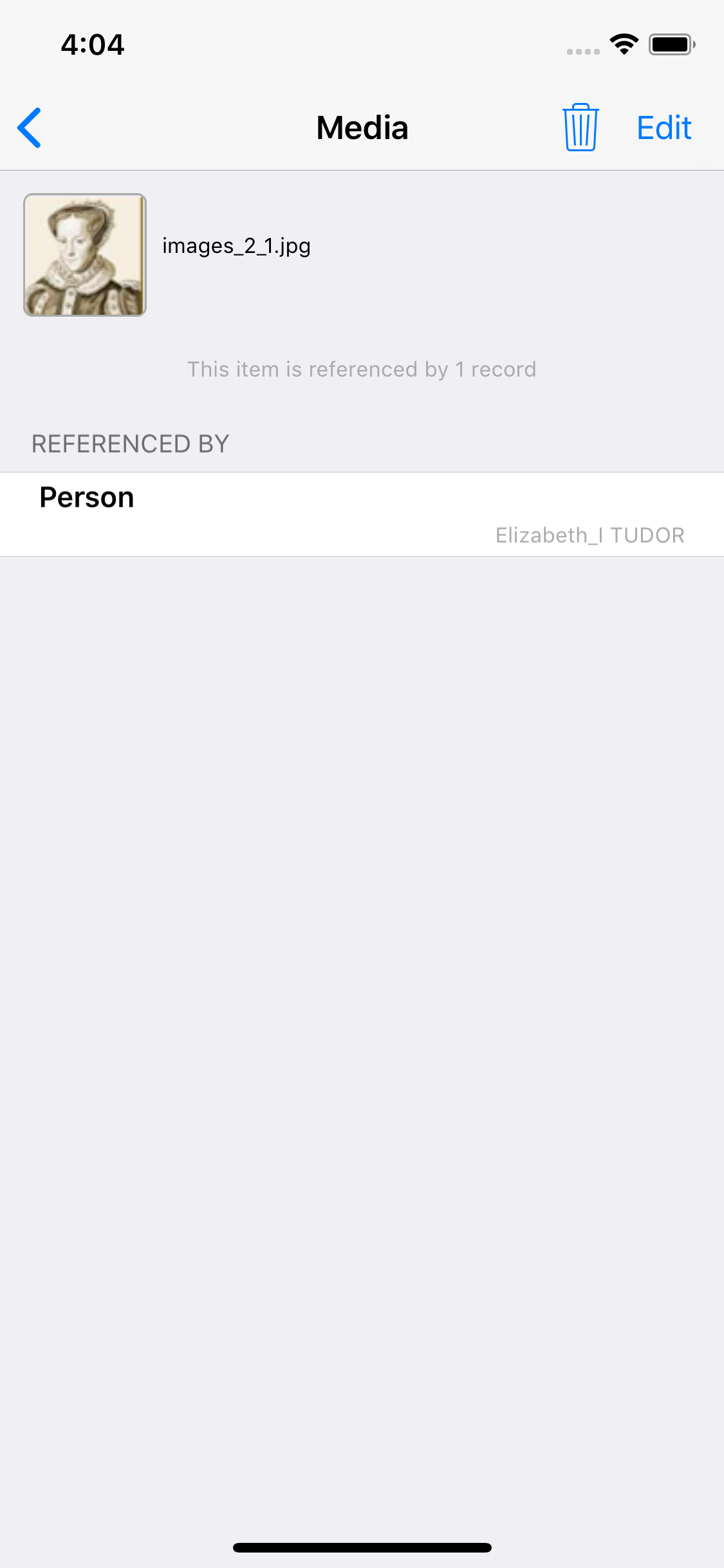The height and width of the screenshot is (1568, 724).
Task: Open the Person record Elizabeth_I TUDOR
Action: click(362, 514)
